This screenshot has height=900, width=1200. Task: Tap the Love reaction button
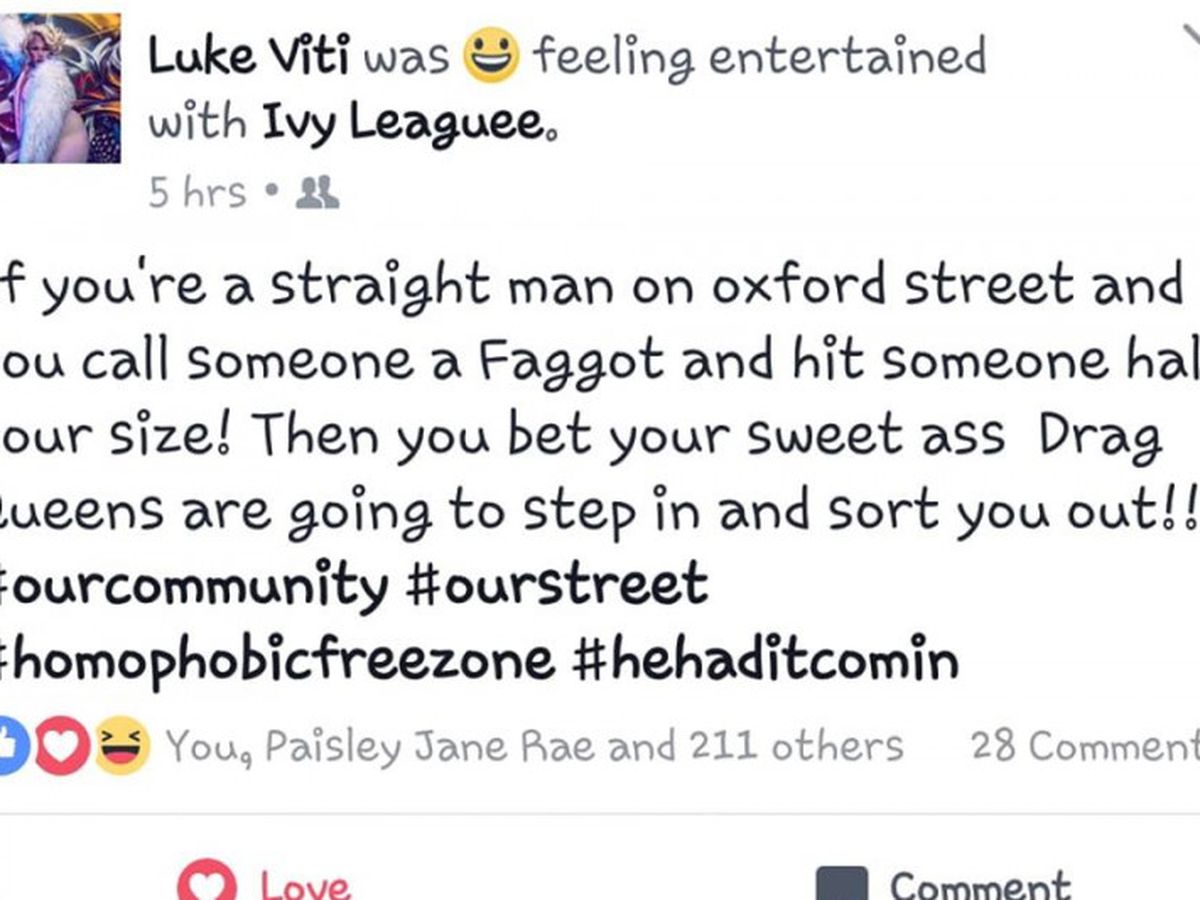coord(265,882)
